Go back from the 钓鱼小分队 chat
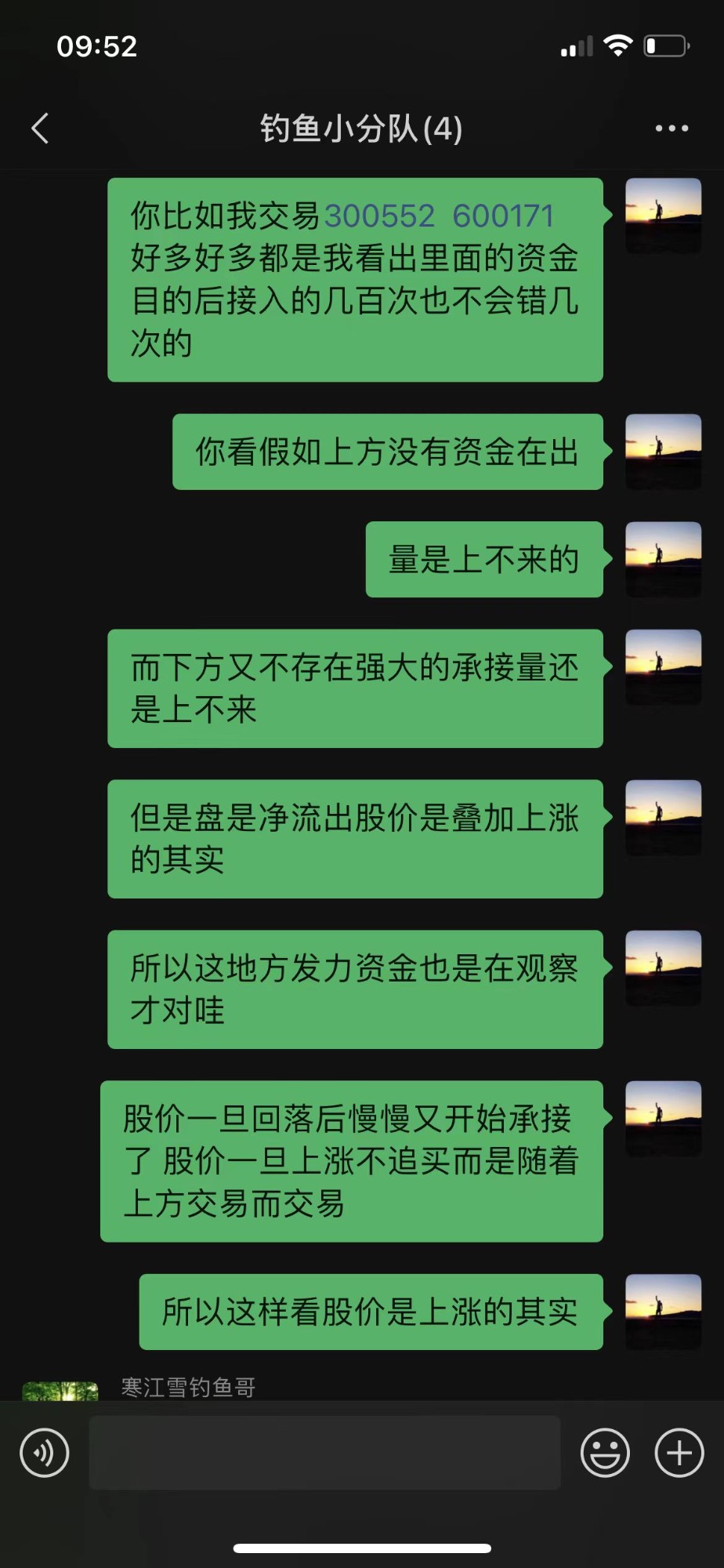The height and width of the screenshot is (1568, 724). click(x=41, y=129)
